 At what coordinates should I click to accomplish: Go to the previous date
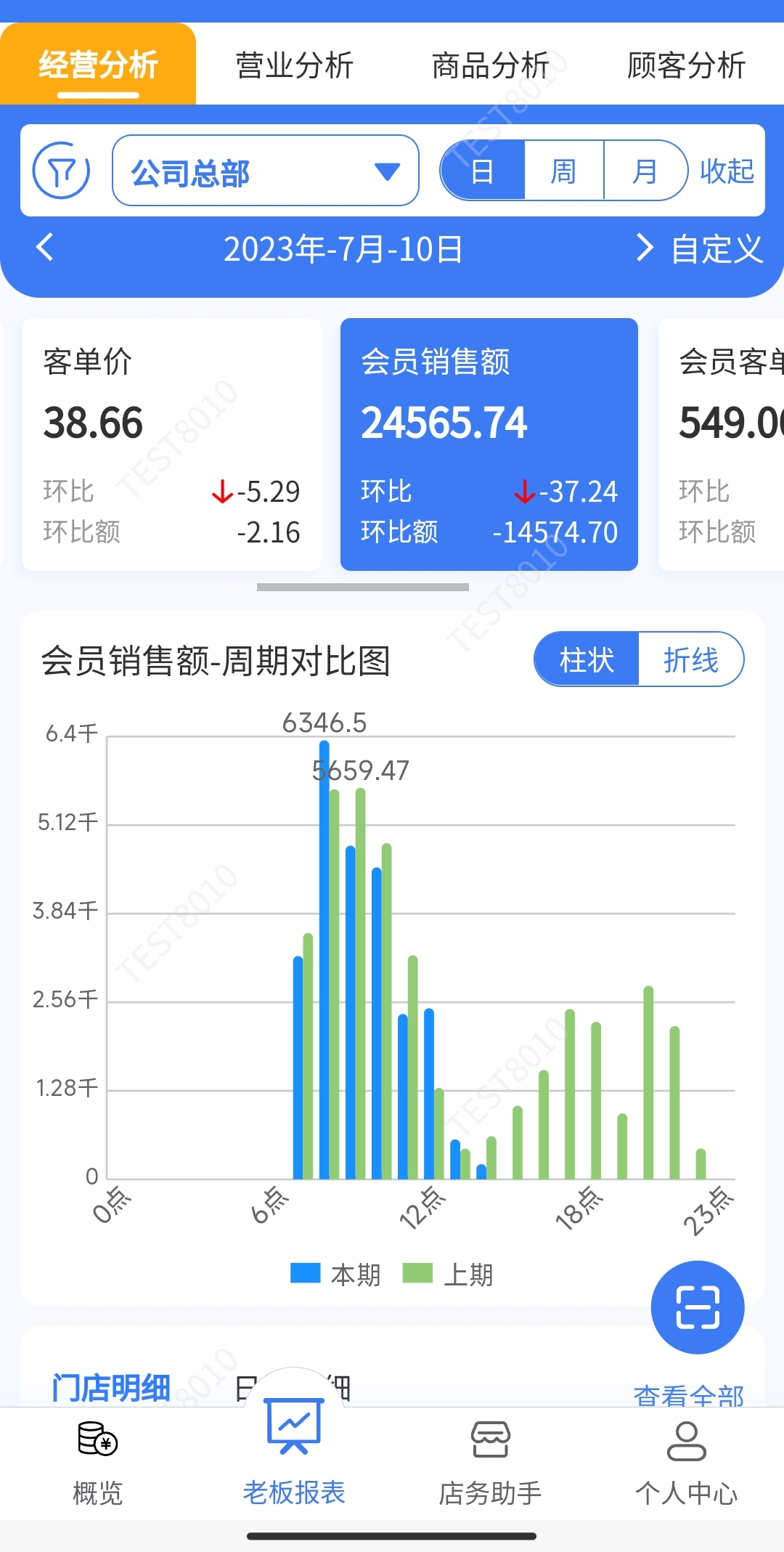pyautogui.click(x=45, y=248)
